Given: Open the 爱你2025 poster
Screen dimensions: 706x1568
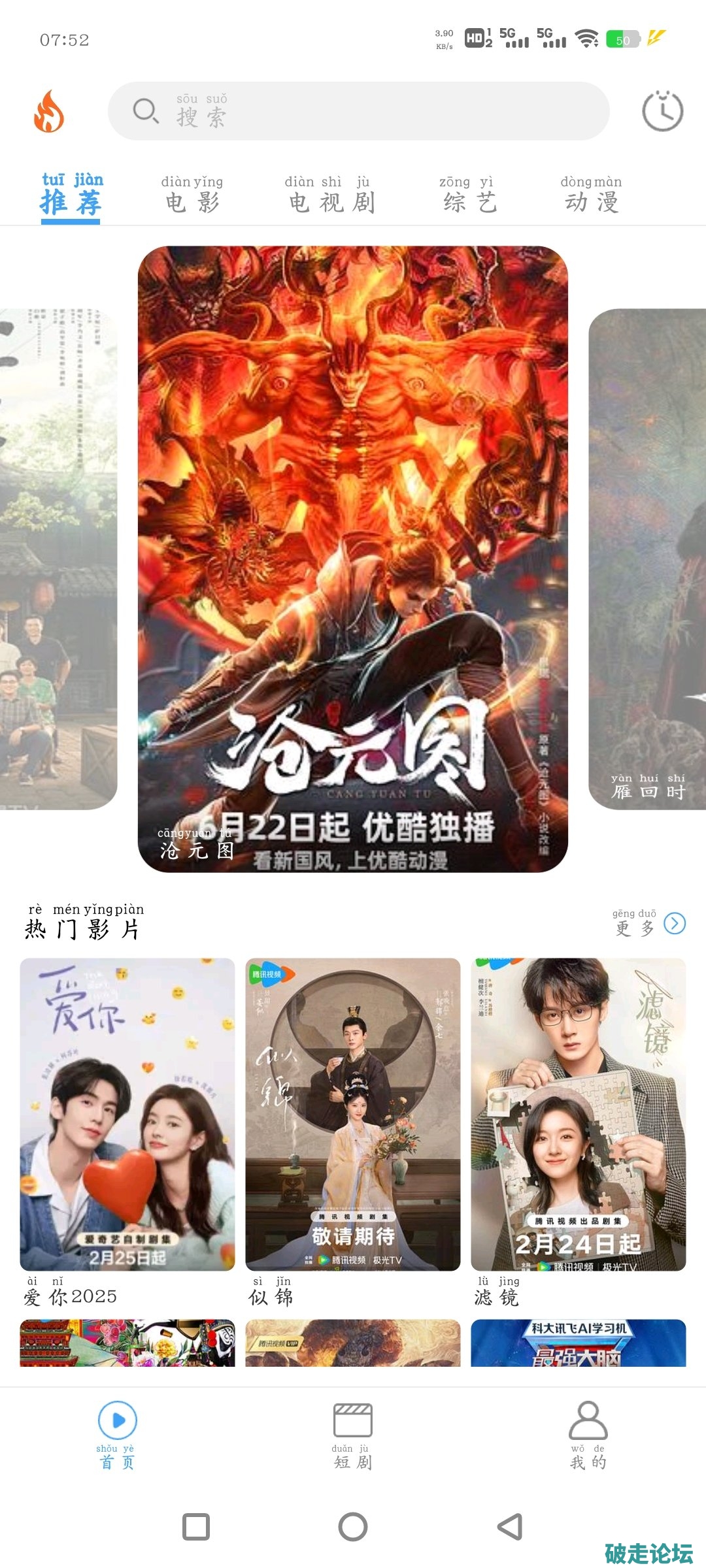Looking at the screenshot, I should [127, 1114].
